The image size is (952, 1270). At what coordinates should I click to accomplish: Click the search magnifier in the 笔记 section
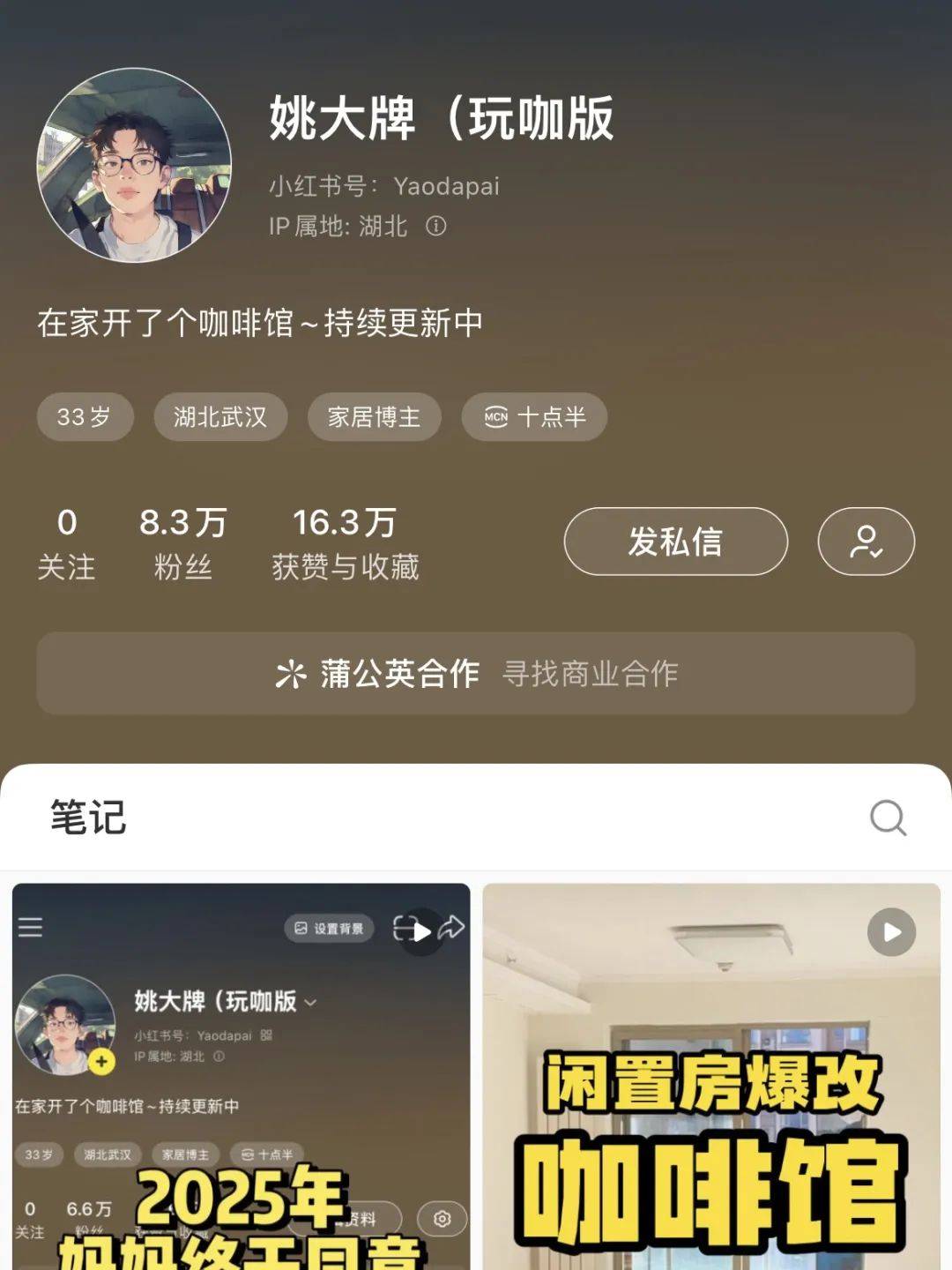click(x=890, y=818)
